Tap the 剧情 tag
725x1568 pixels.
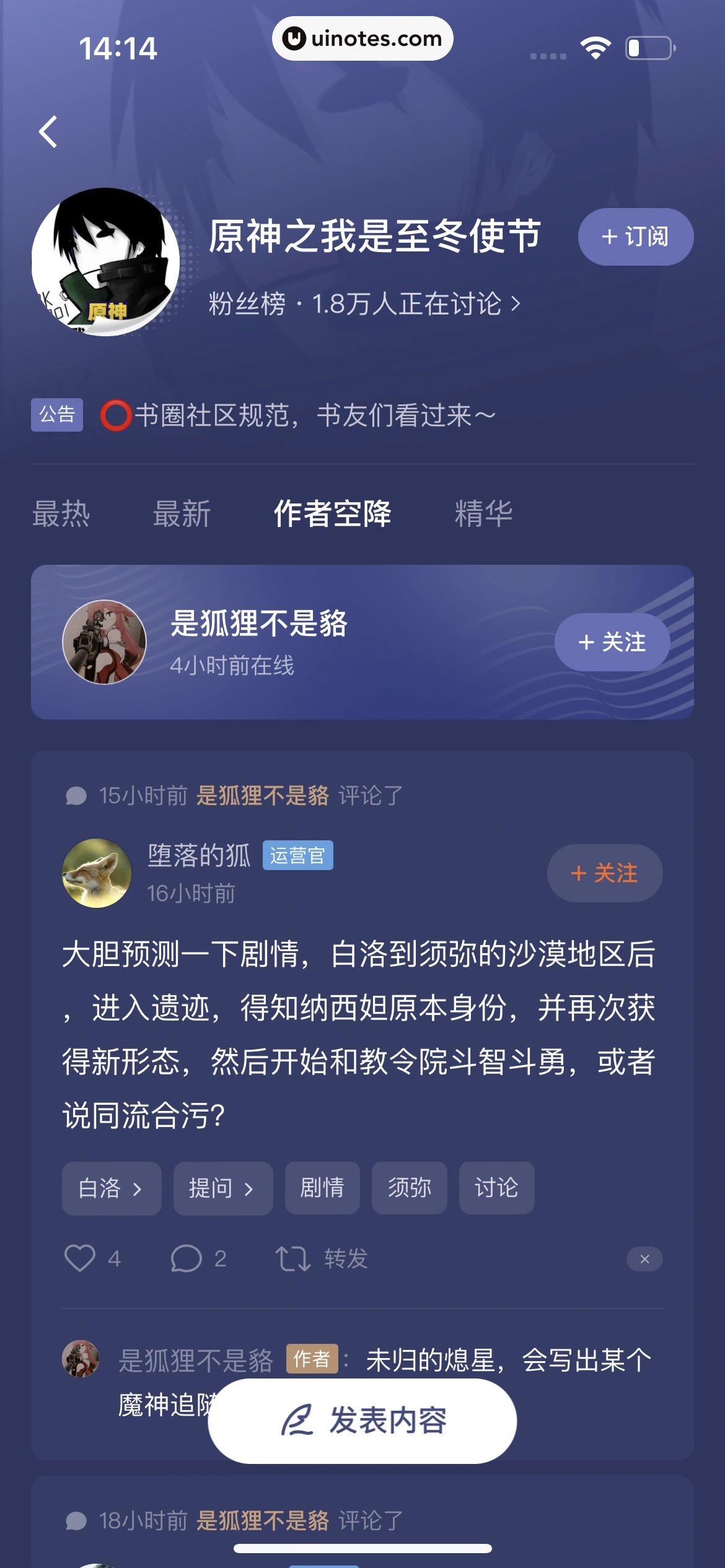[322, 1188]
